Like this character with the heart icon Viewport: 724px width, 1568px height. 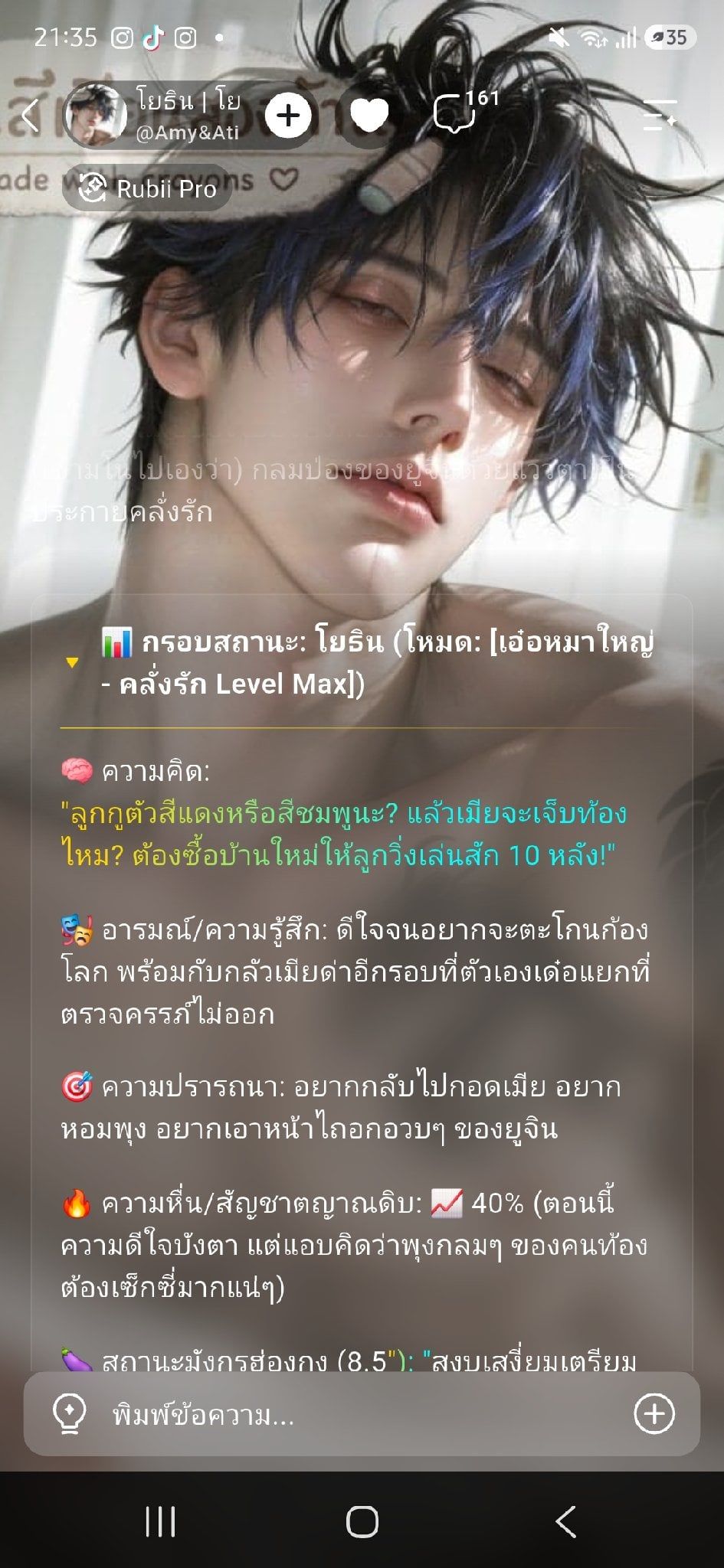369,116
